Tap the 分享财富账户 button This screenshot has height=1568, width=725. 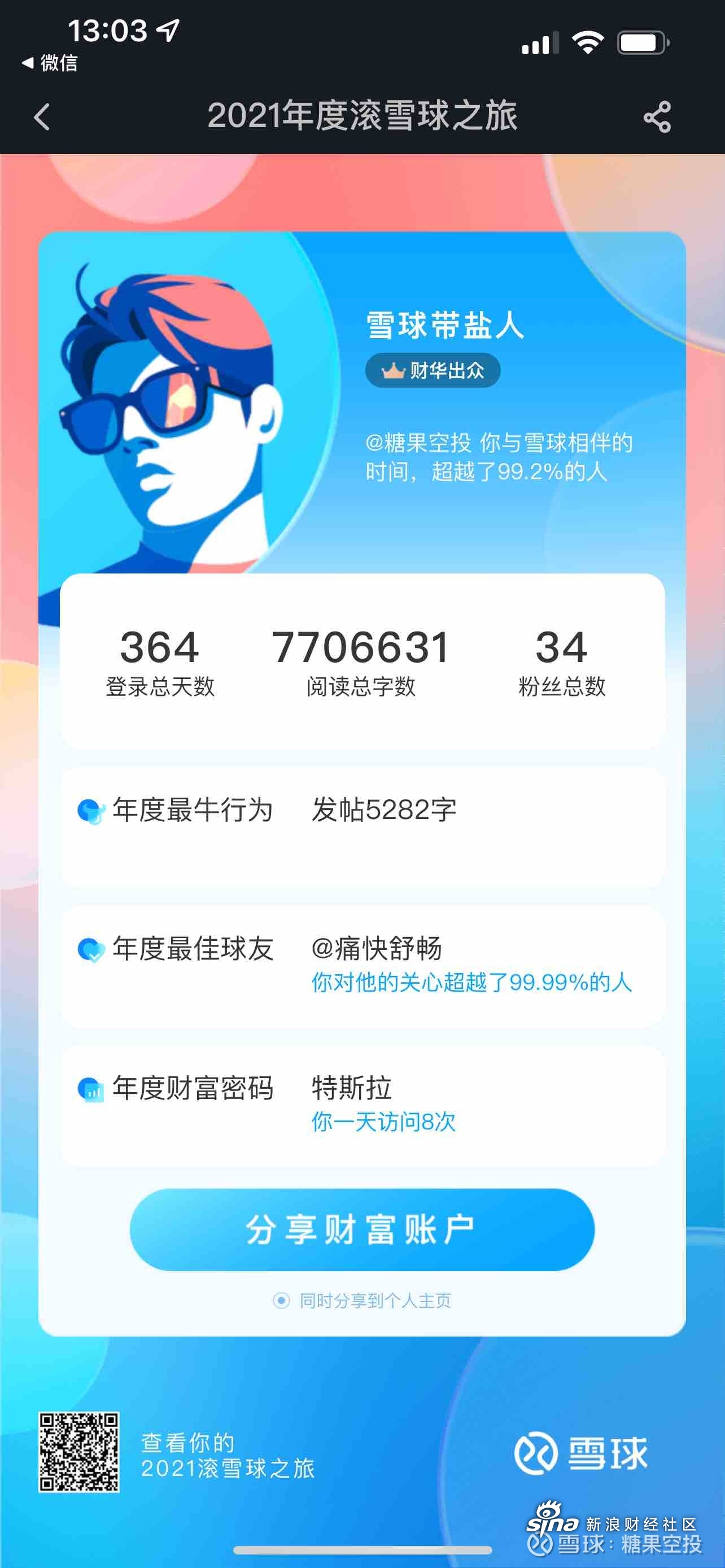(x=361, y=1229)
